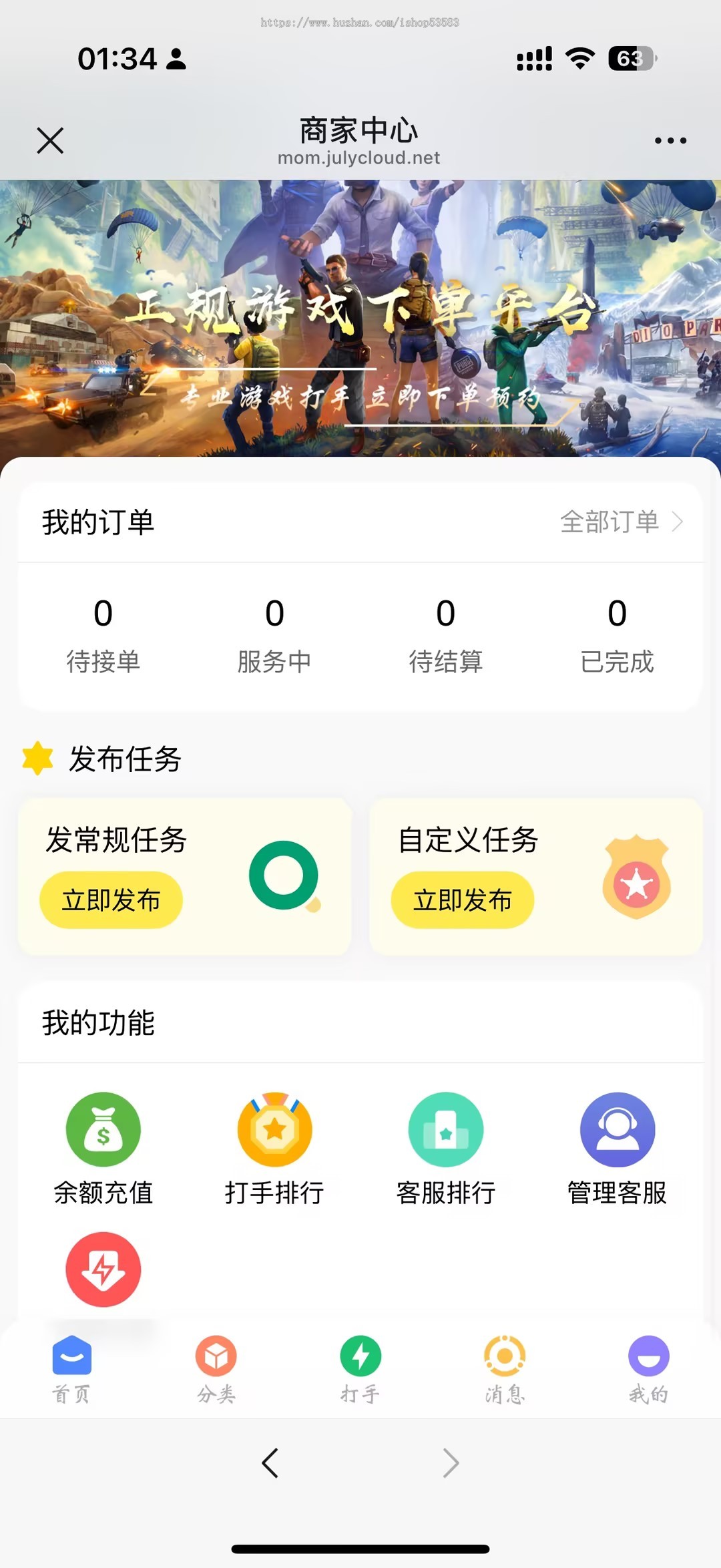Image resolution: width=721 pixels, height=1568 pixels.
Task: Tap the back arrow at the bottom
Action: (x=270, y=1462)
